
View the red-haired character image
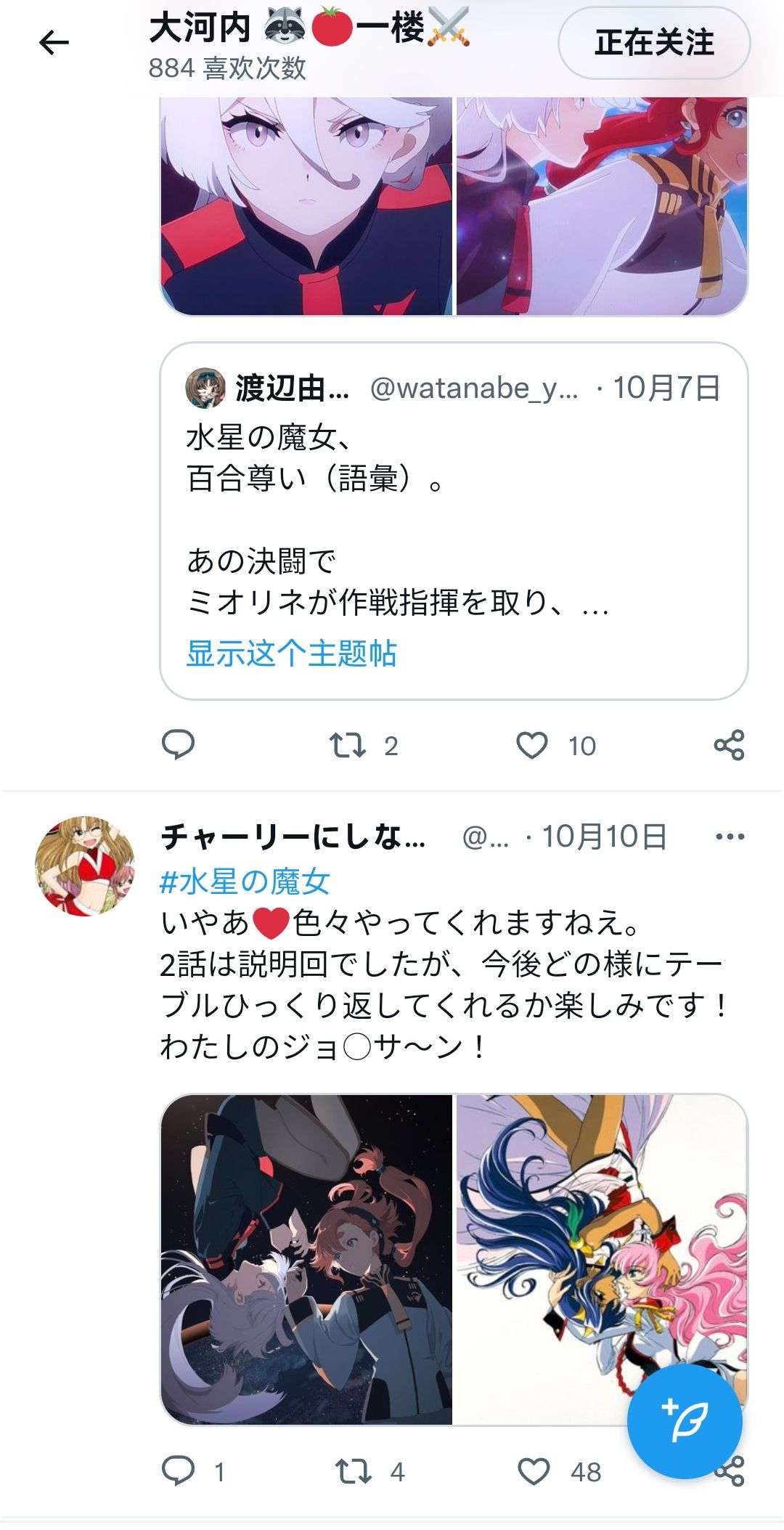pyautogui.click(x=601, y=207)
